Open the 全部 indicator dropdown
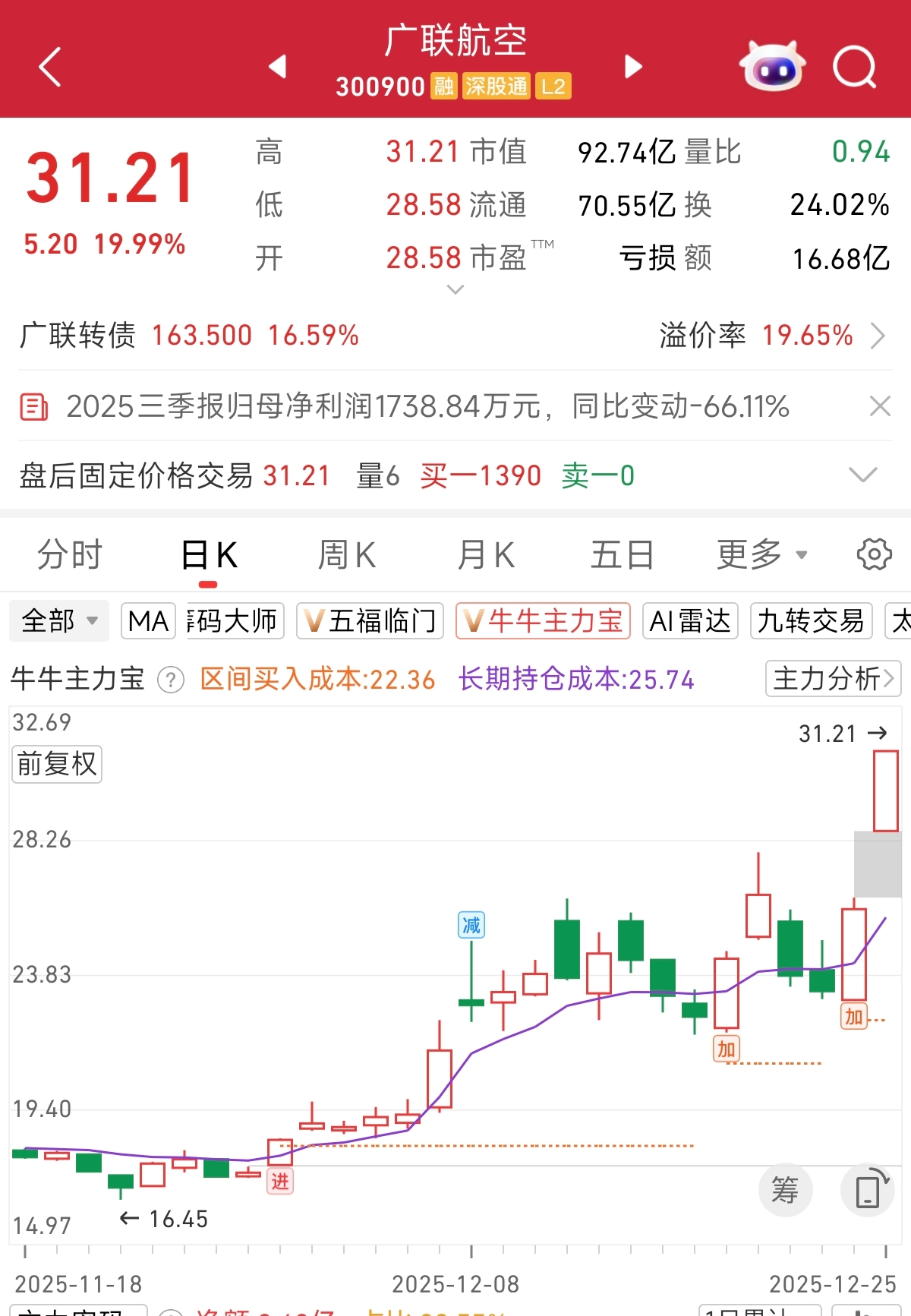911x1316 pixels. coord(59,620)
